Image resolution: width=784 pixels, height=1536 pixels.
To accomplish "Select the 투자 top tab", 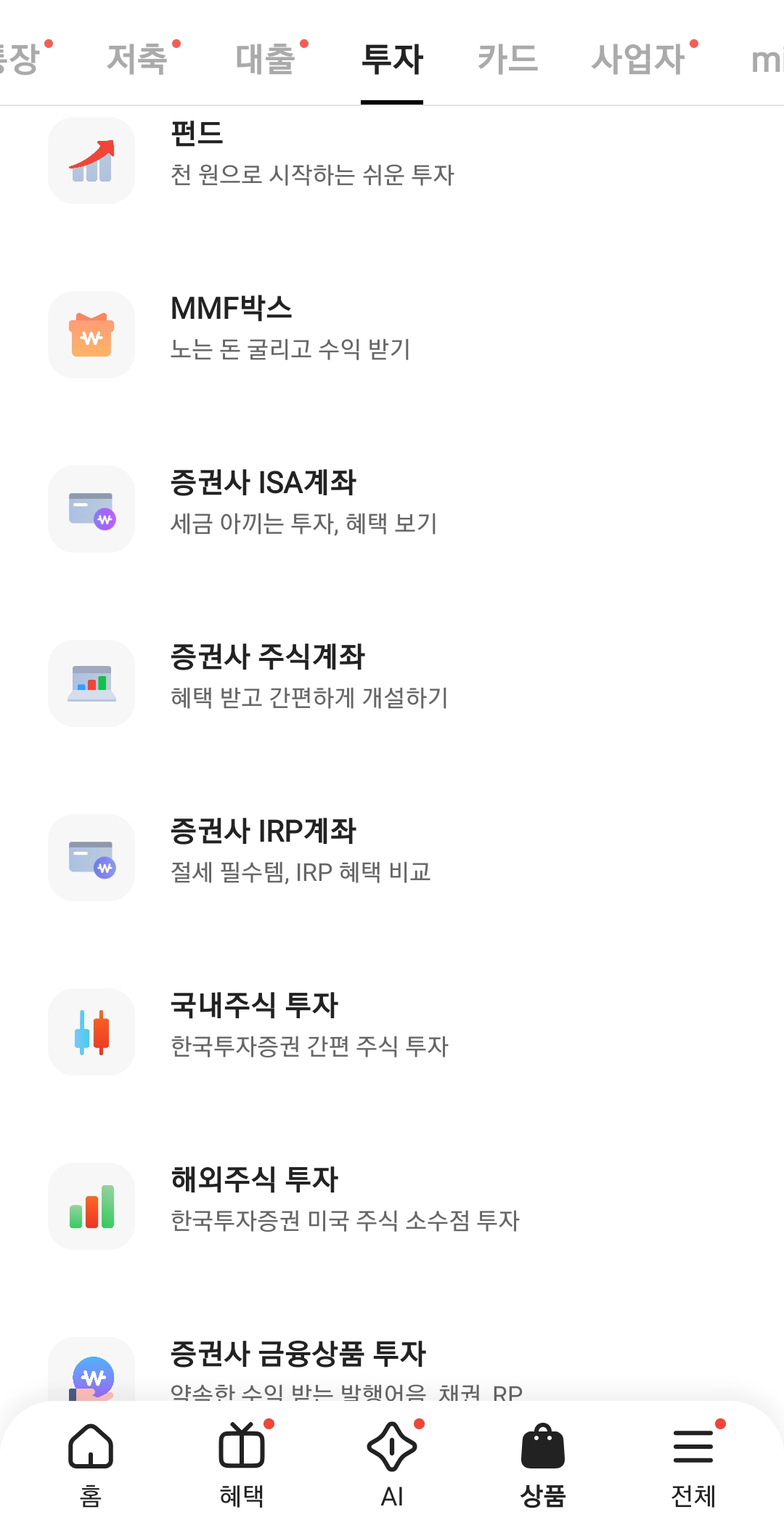I will (392, 60).
